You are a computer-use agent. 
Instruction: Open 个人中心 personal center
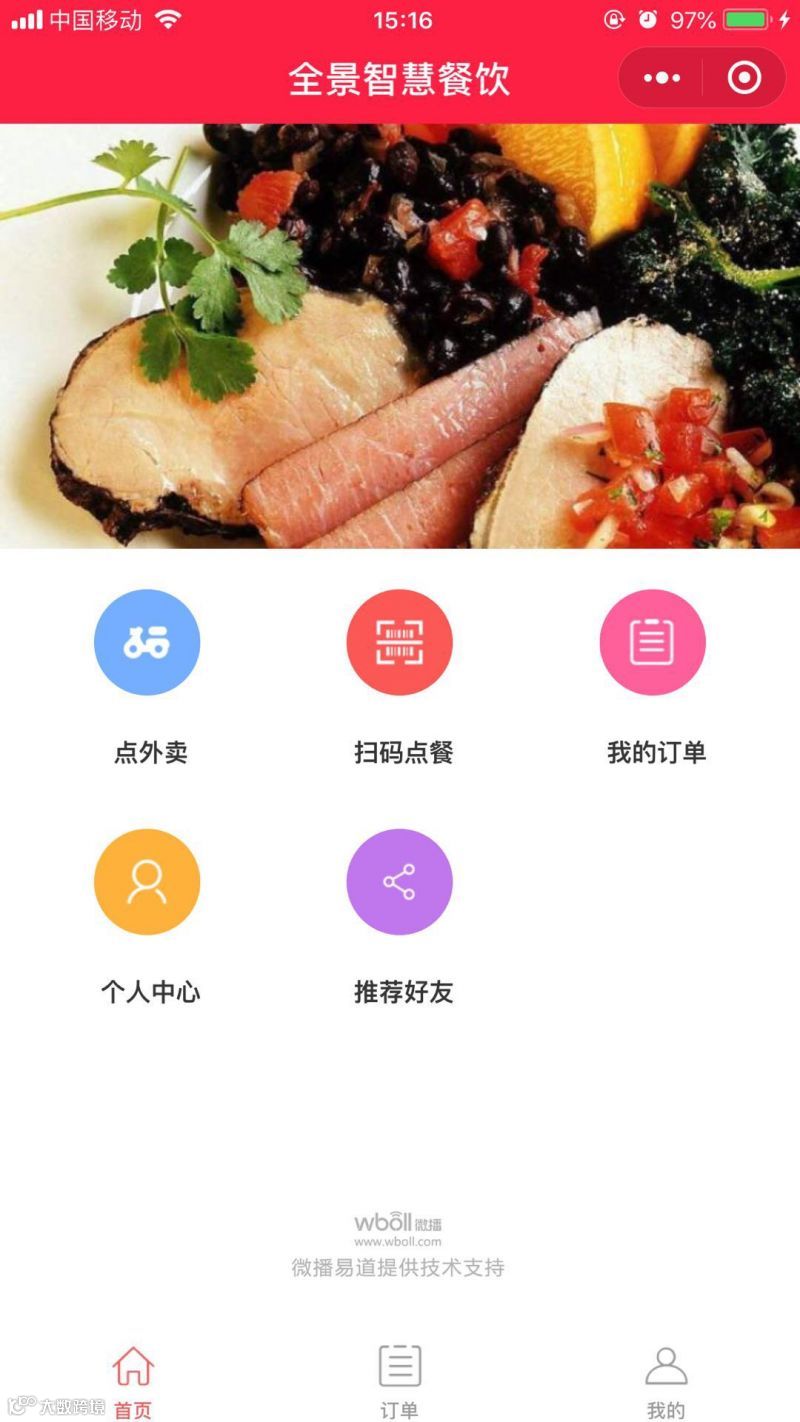[x=147, y=882]
